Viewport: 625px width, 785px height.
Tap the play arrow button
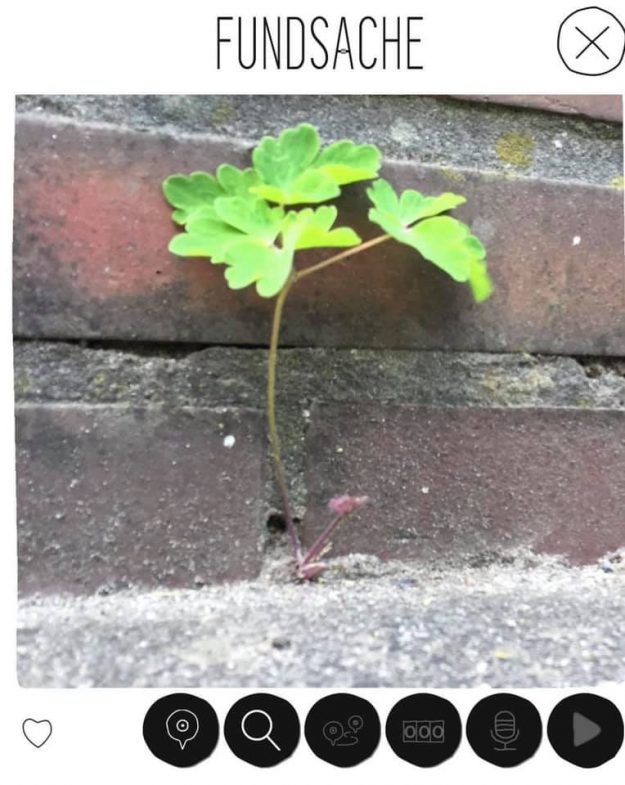pyautogui.click(x=585, y=730)
